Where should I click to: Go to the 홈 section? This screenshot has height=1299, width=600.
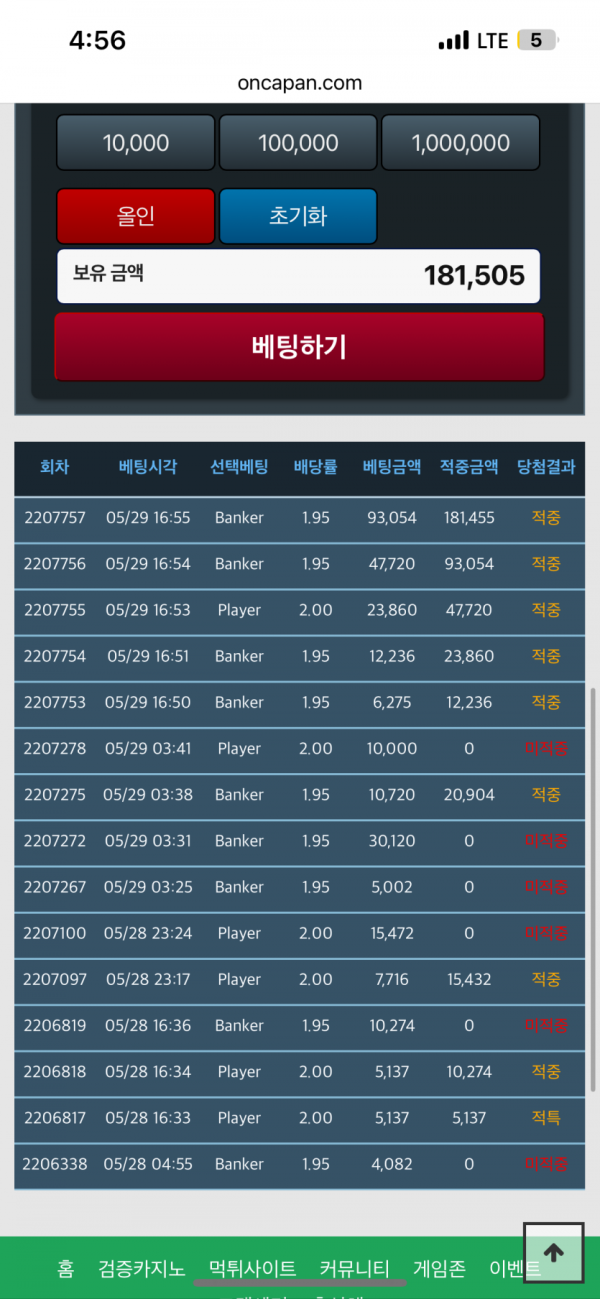point(66,1269)
